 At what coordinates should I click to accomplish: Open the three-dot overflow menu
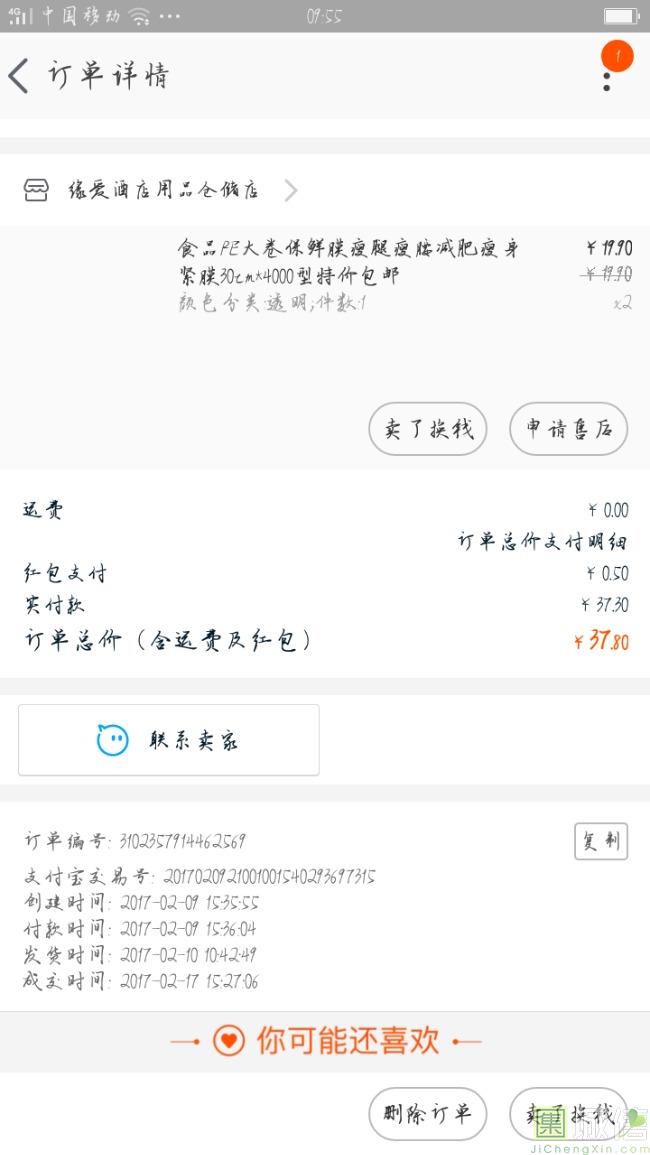(607, 76)
